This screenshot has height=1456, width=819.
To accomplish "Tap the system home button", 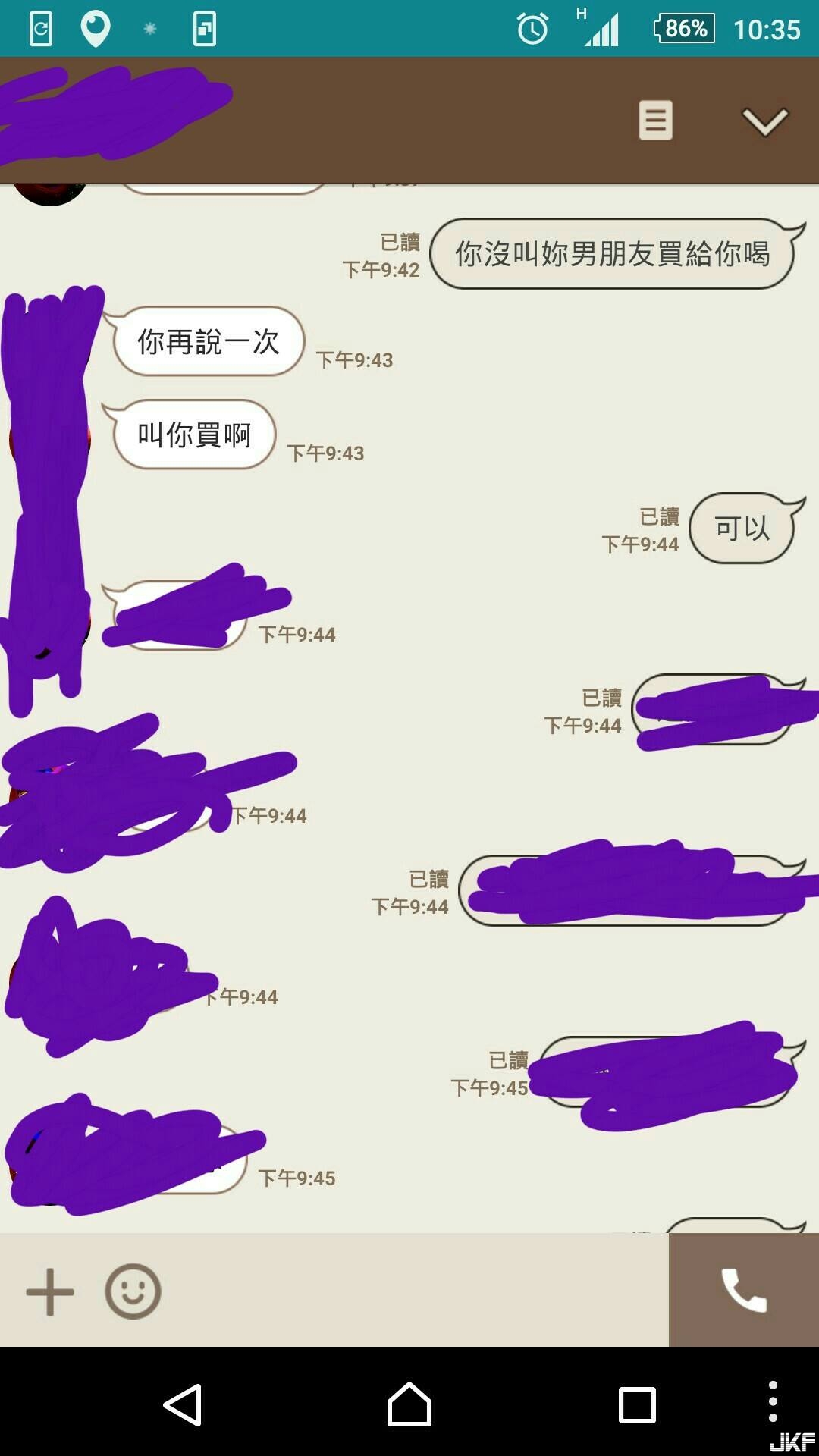I will pyautogui.click(x=409, y=1404).
